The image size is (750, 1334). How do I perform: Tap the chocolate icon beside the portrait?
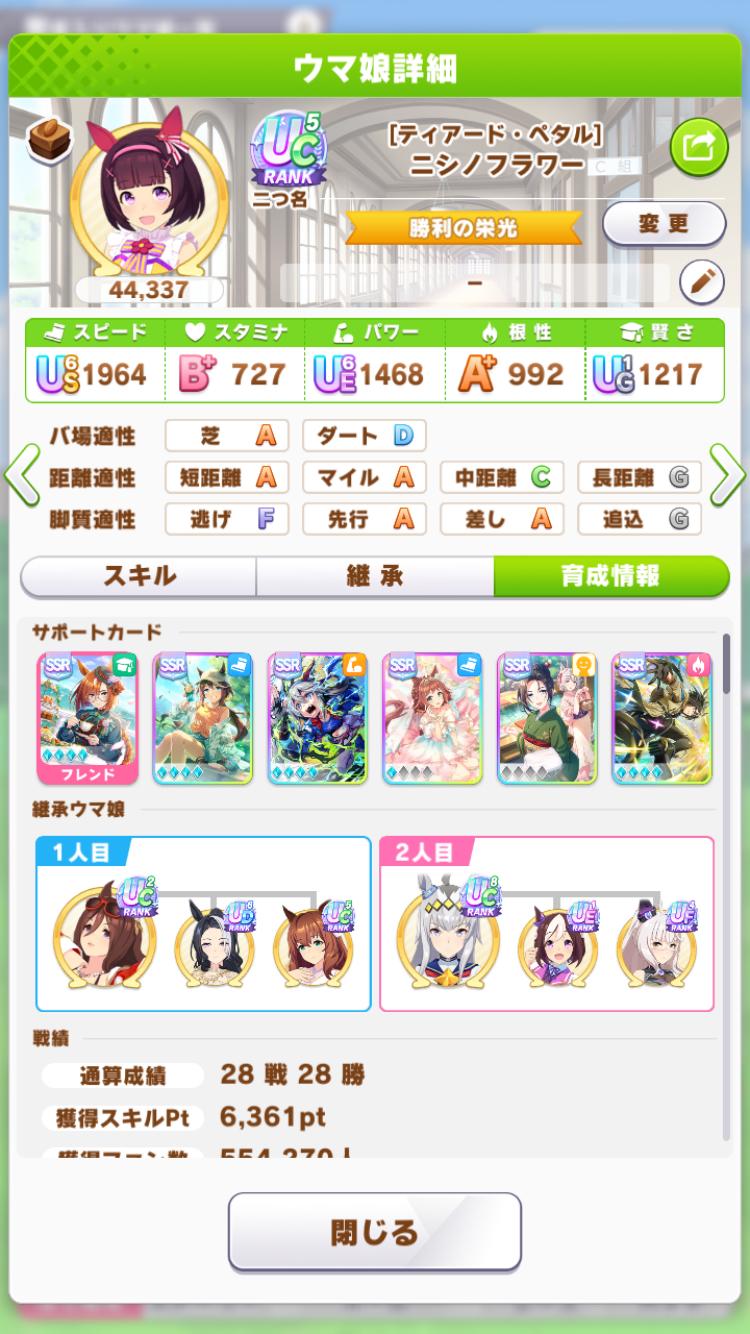46,141
